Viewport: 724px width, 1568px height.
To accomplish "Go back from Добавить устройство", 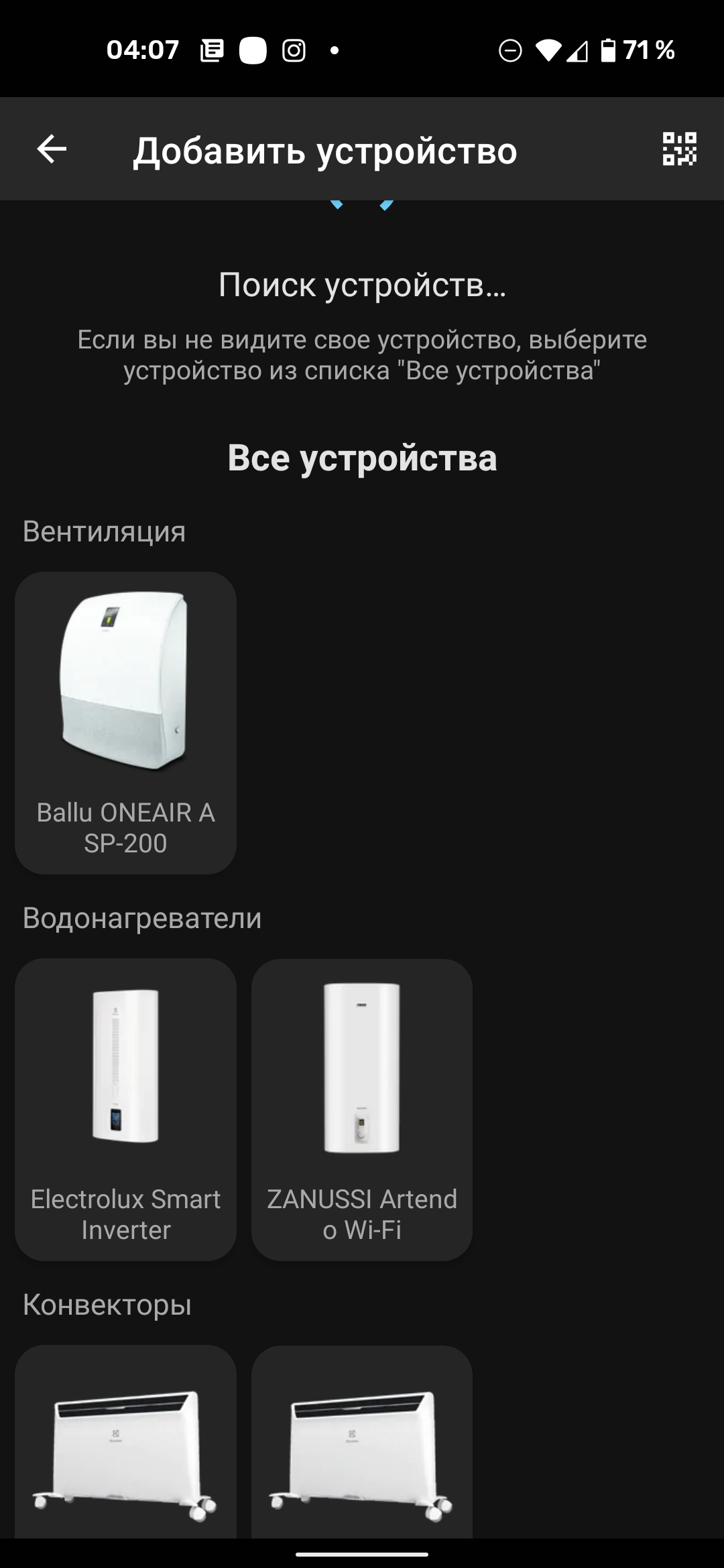I will 52,149.
